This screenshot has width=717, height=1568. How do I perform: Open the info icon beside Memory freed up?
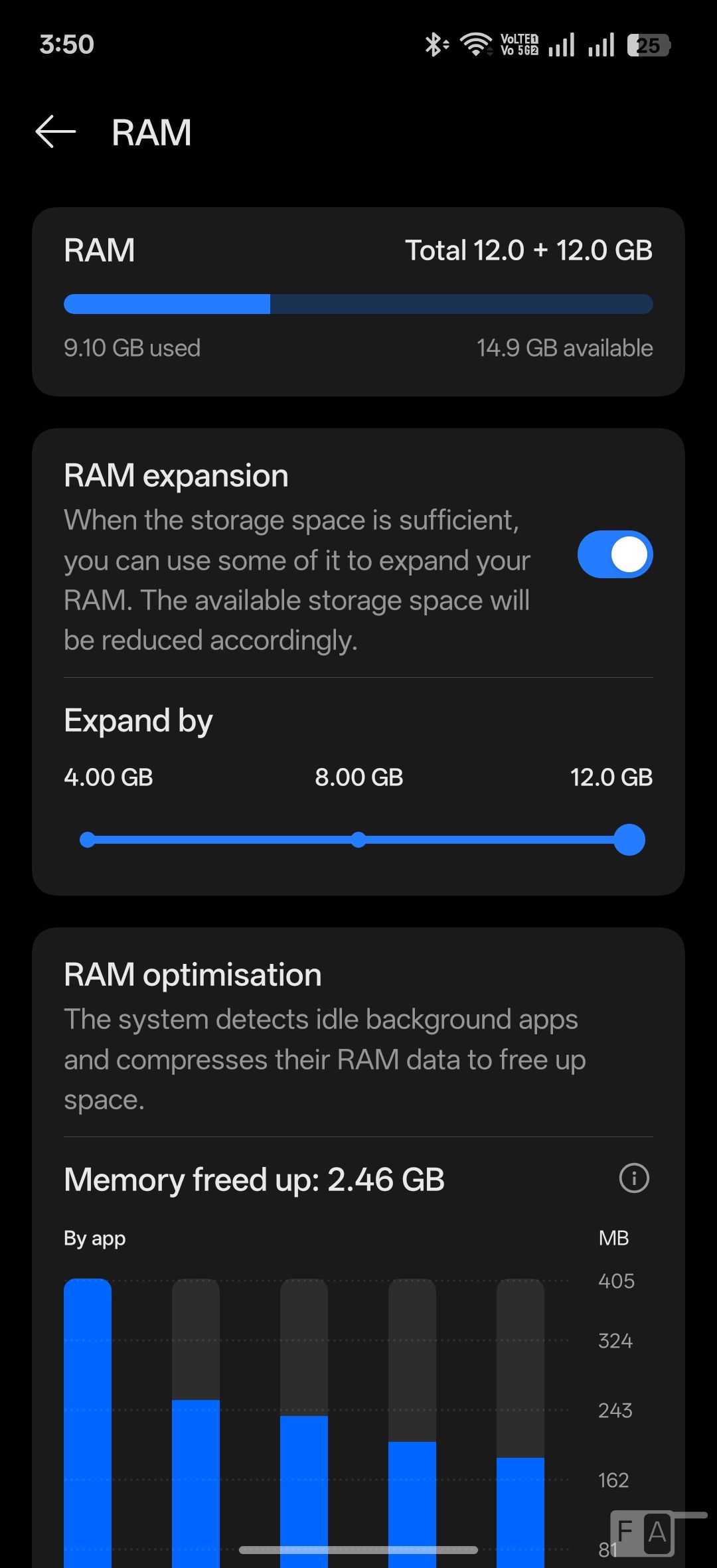(x=634, y=1178)
